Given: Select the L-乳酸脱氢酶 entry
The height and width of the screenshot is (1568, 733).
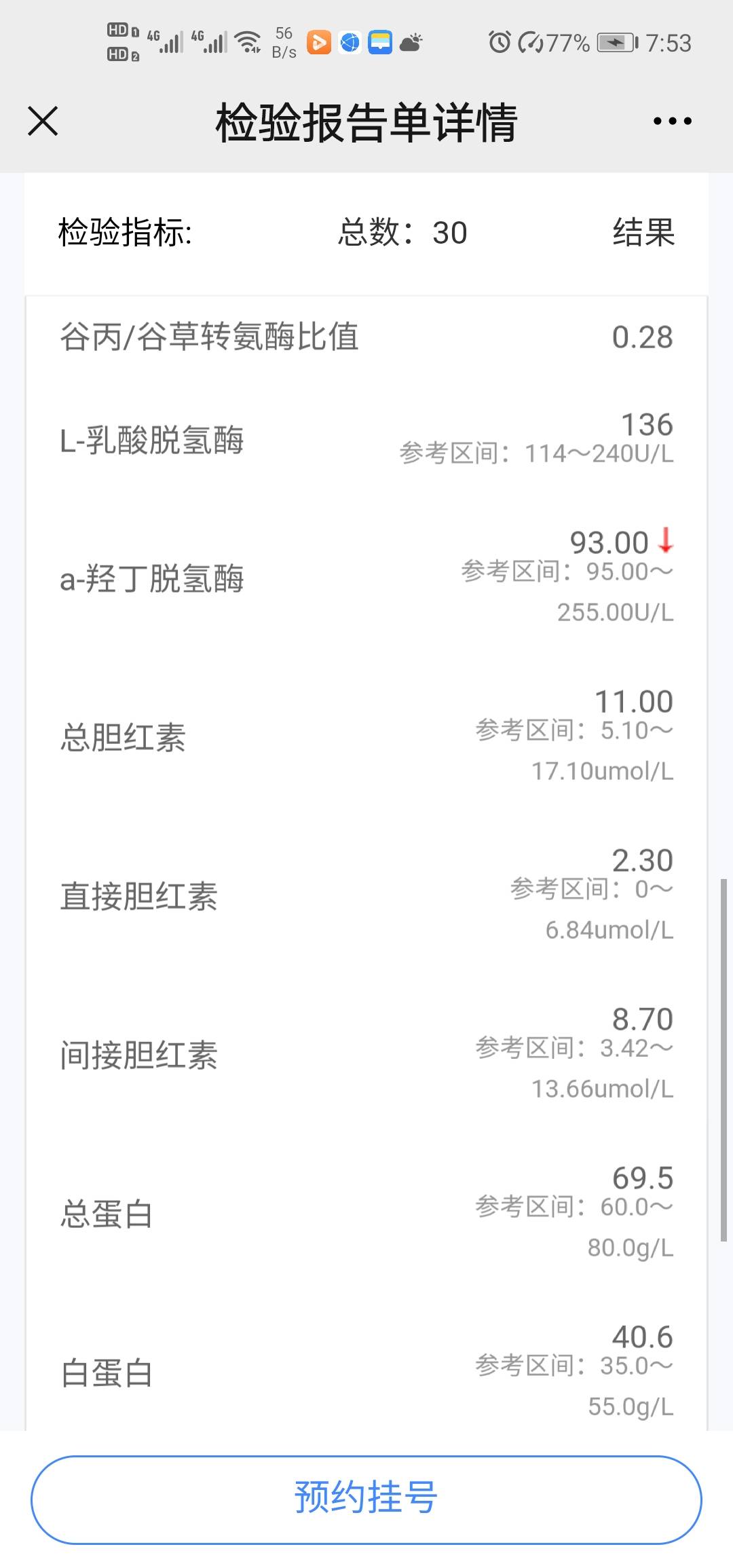Looking at the screenshot, I should [x=366, y=440].
